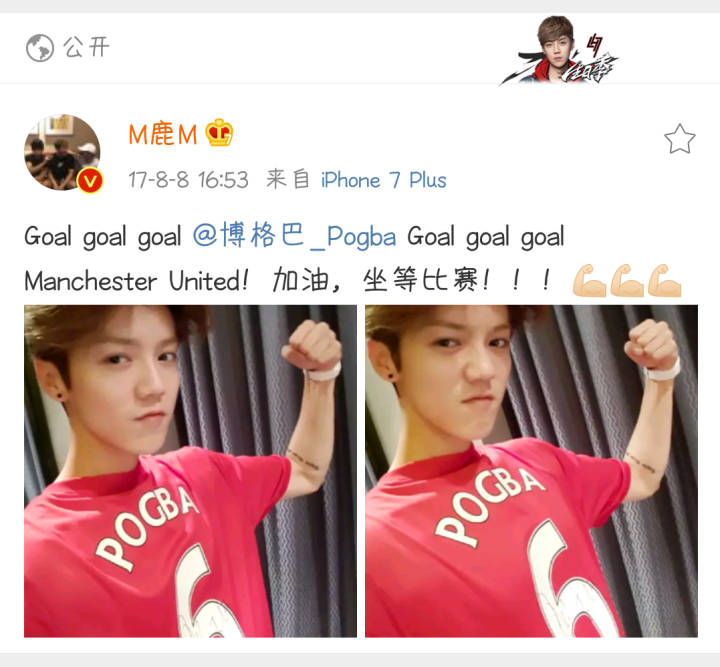The image size is (720, 667).
Task: Tap the iPhone 7 Plus source link
Action: [383, 180]
